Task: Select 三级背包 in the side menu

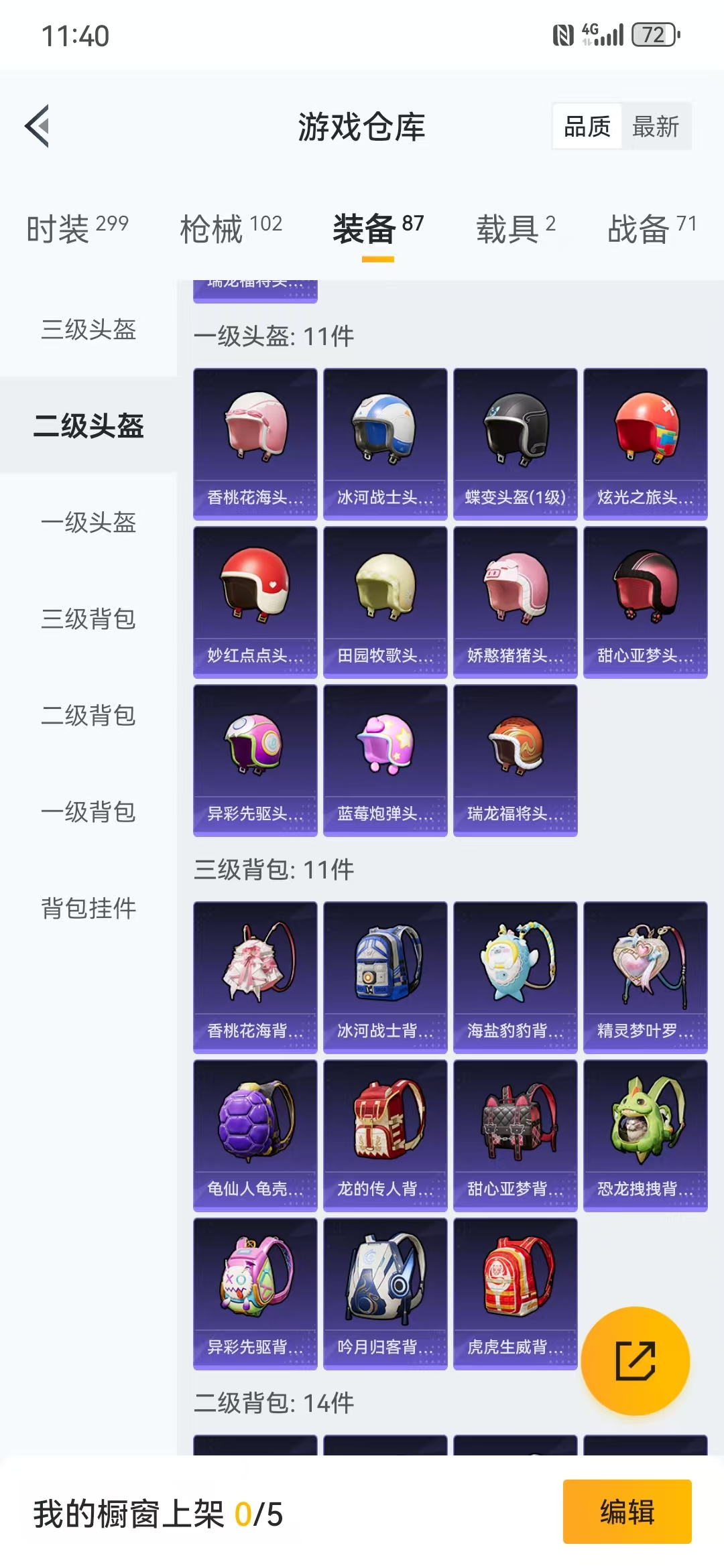Action: coord(88,618)
